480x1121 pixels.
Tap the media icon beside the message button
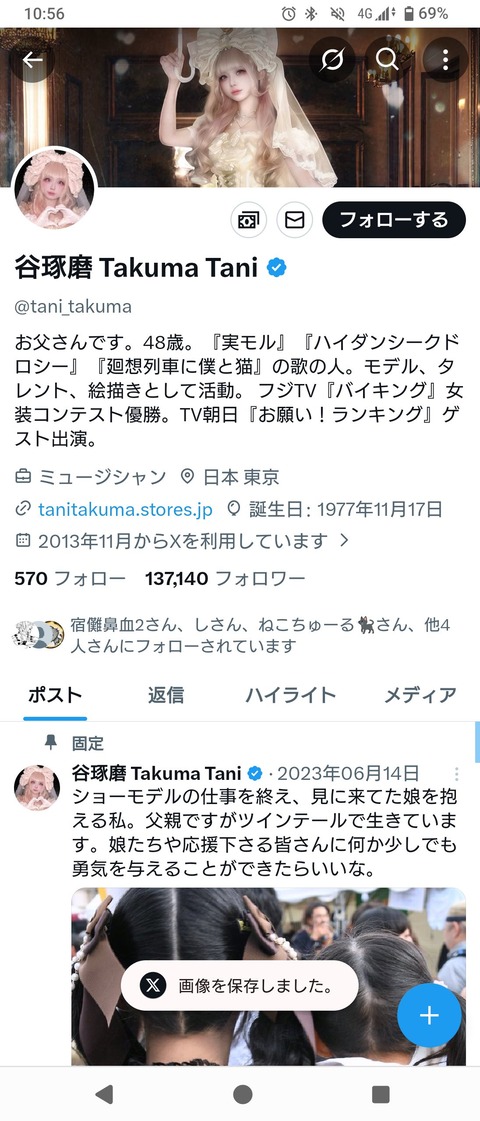(x=248, y=220)
